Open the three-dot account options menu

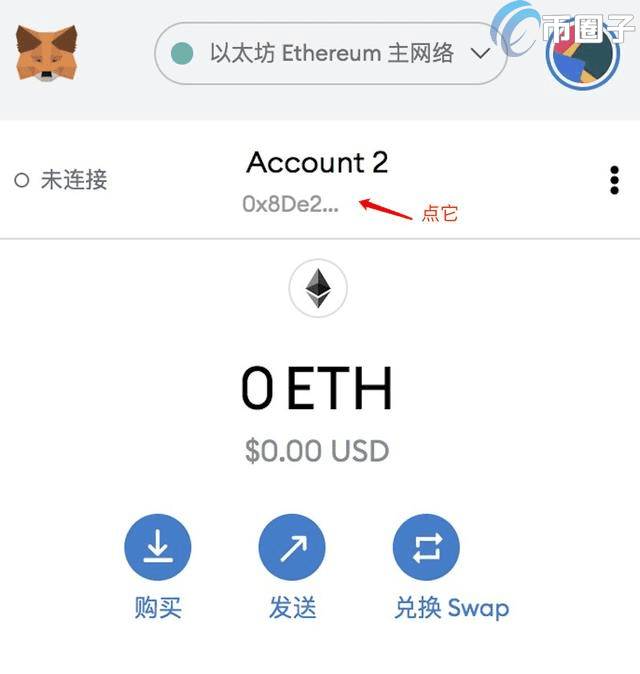(614, 180)
